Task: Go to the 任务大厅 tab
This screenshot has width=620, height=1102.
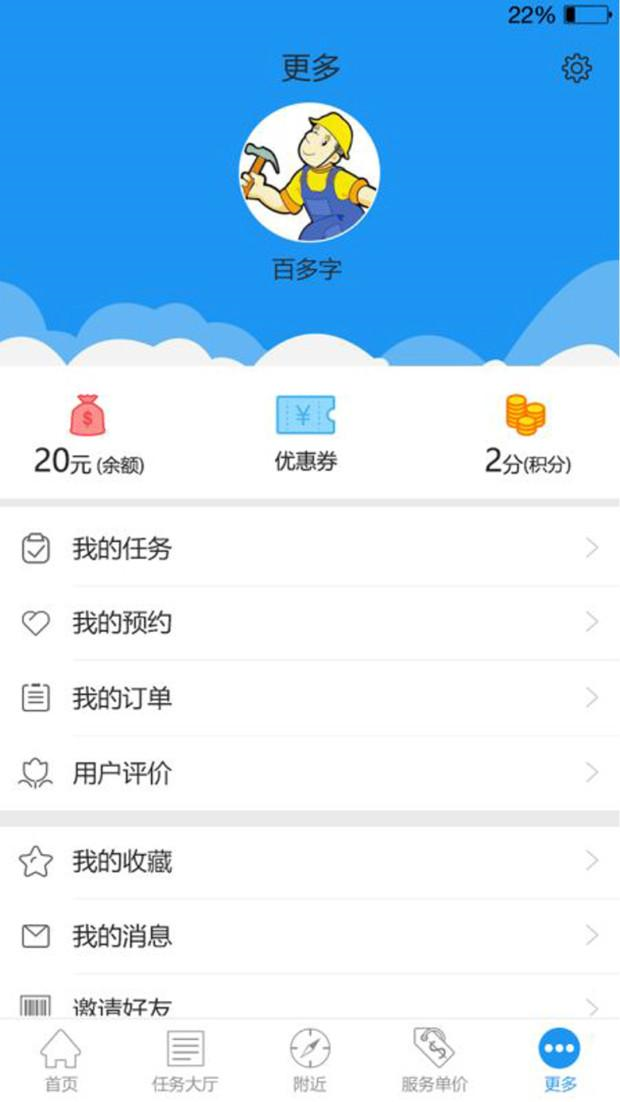Action: coord(185,1060)
